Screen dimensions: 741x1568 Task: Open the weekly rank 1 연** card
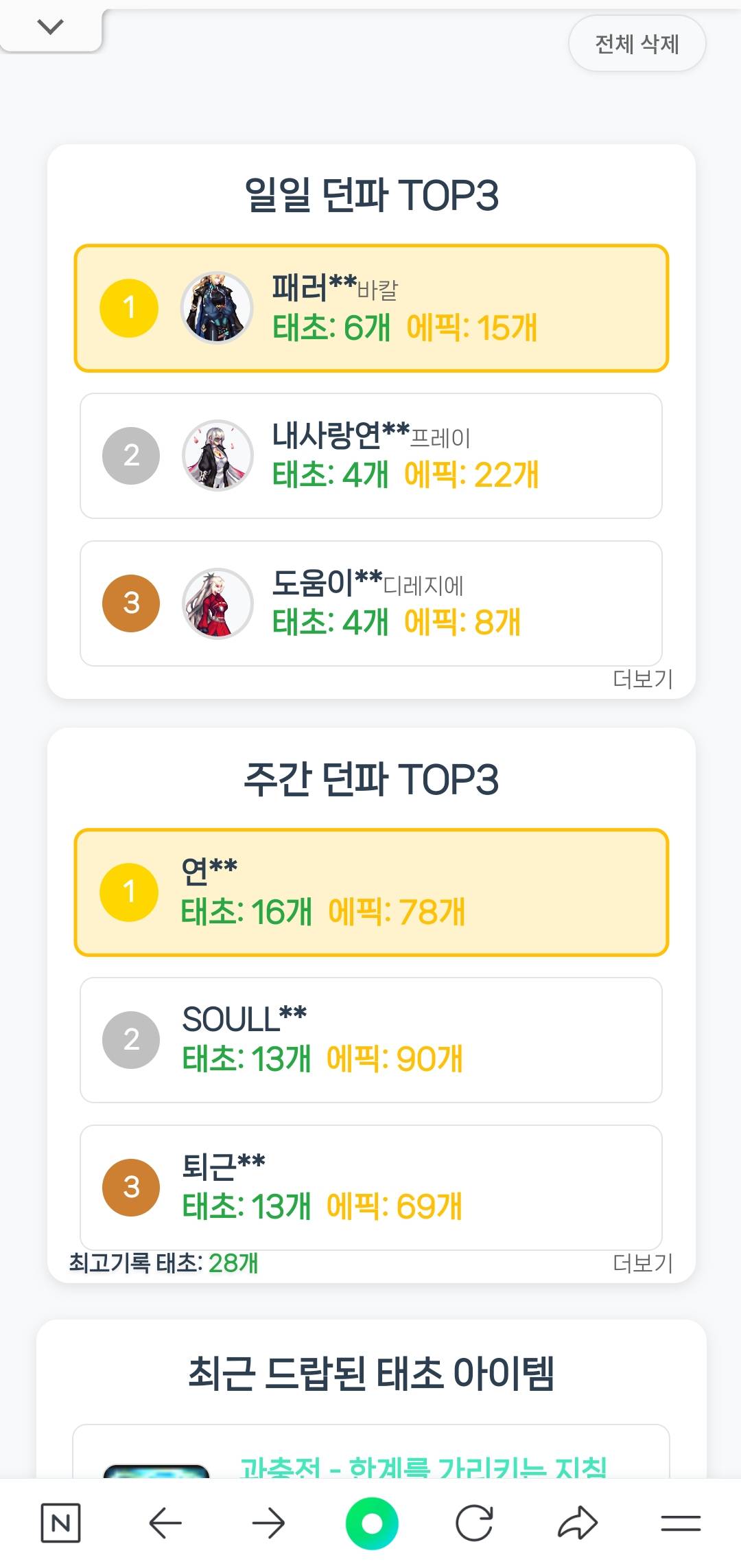[x=371, y=892]
